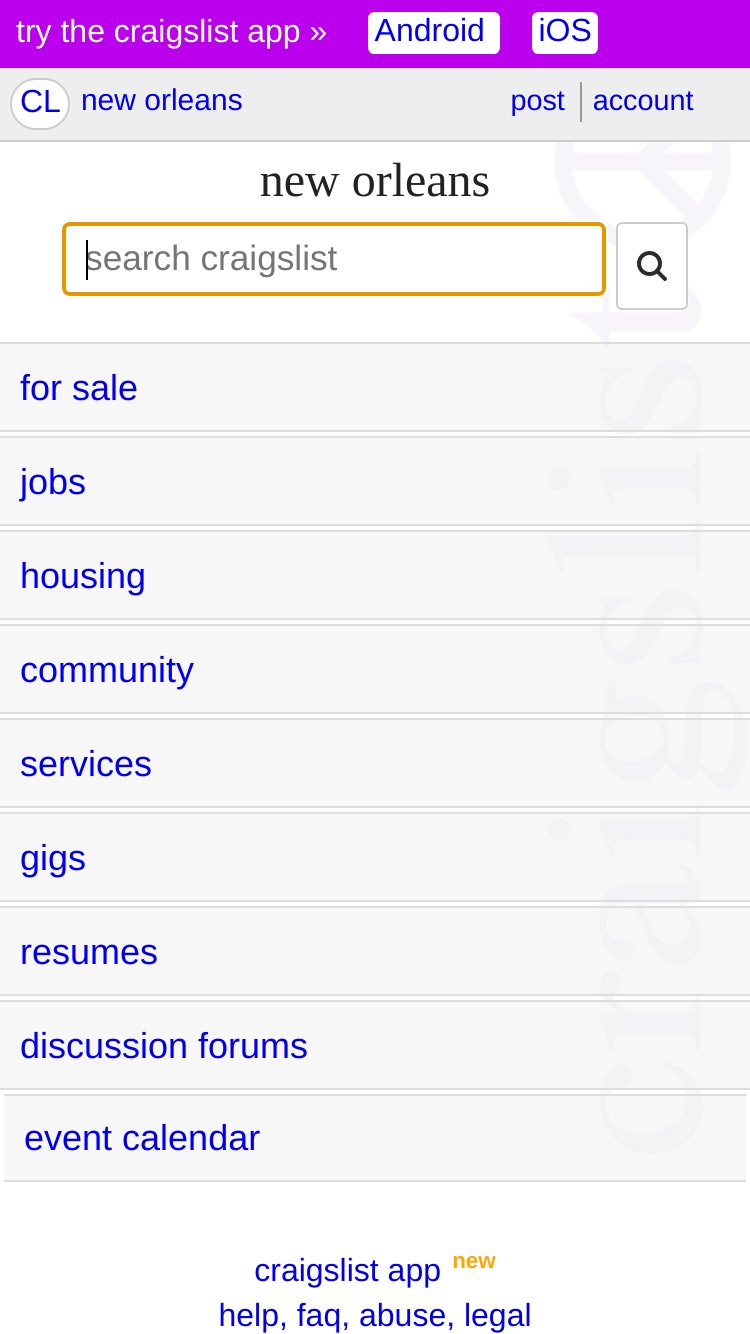Image resolution: width=750 pixels, height=1334 pixels.
Task: Focus the search craigslist field
Action: click(x=334, y=259)
